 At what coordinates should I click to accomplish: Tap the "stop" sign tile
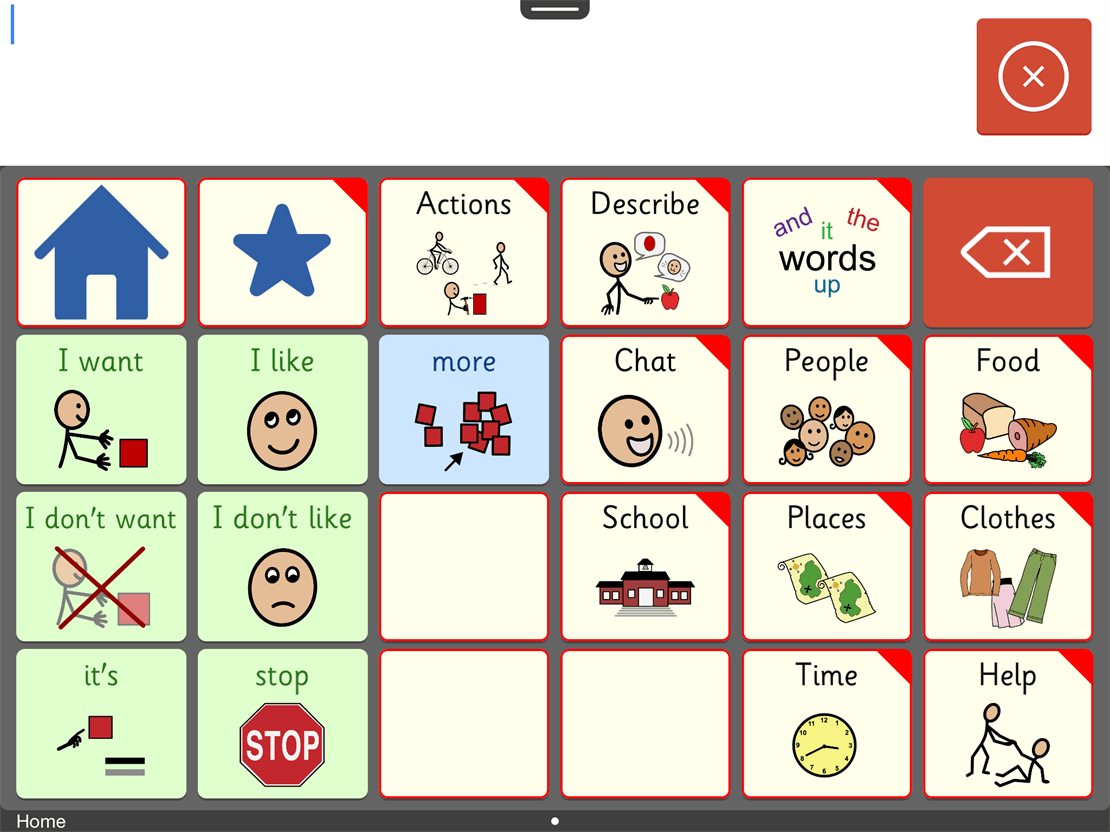[282, 723]
